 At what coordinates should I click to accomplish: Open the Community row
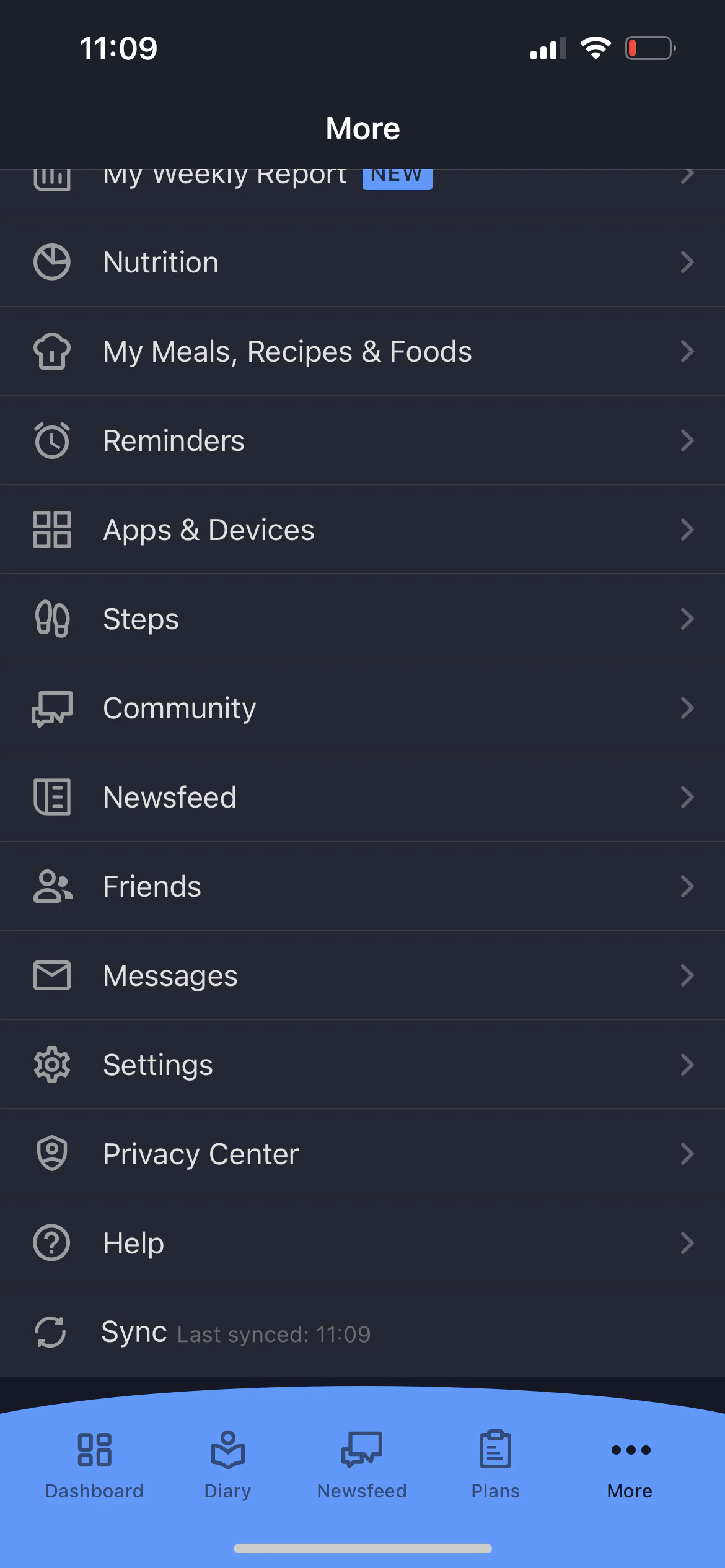[362, 708]
